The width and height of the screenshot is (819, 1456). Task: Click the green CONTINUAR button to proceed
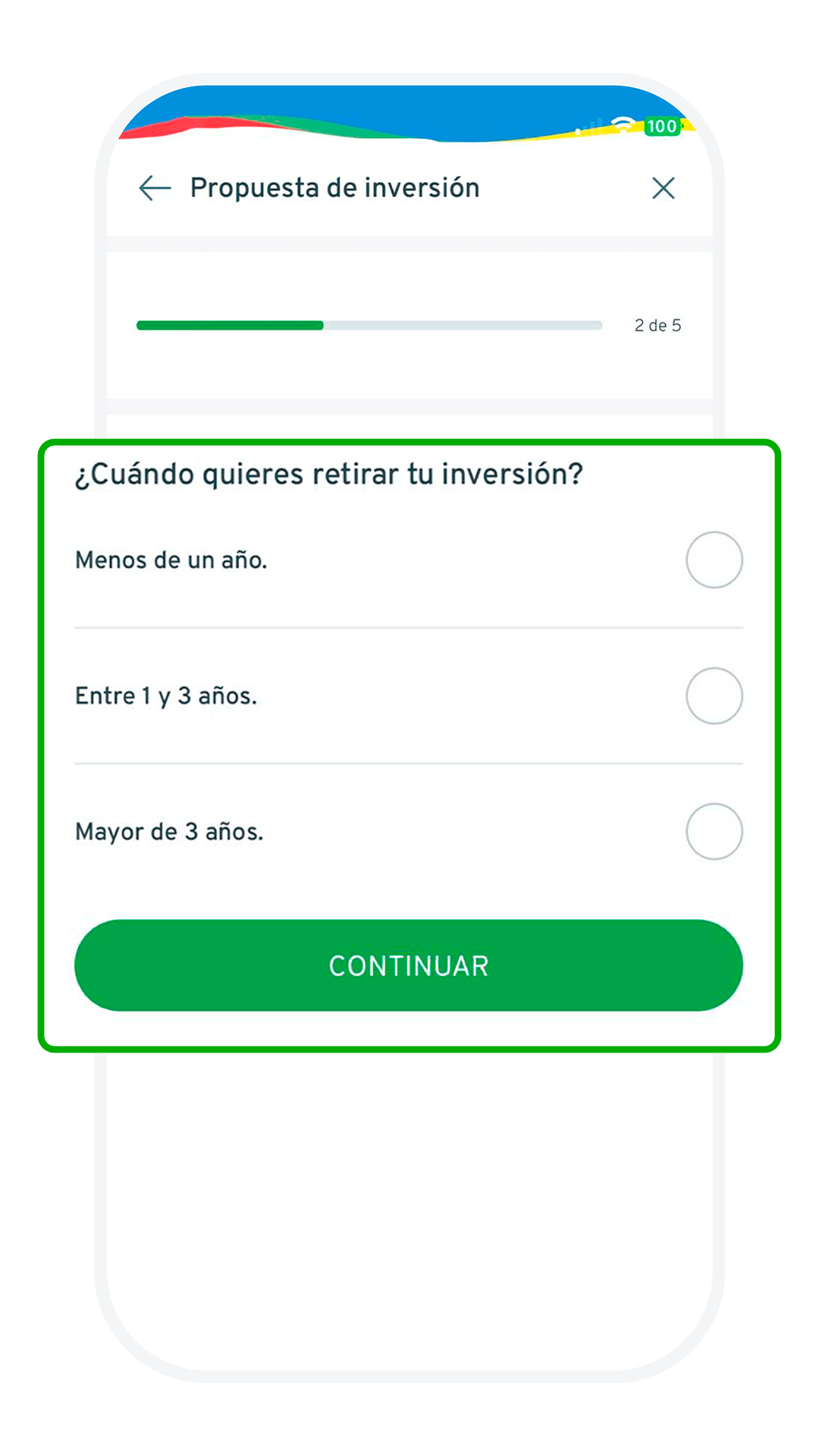(x=409, y=965)
